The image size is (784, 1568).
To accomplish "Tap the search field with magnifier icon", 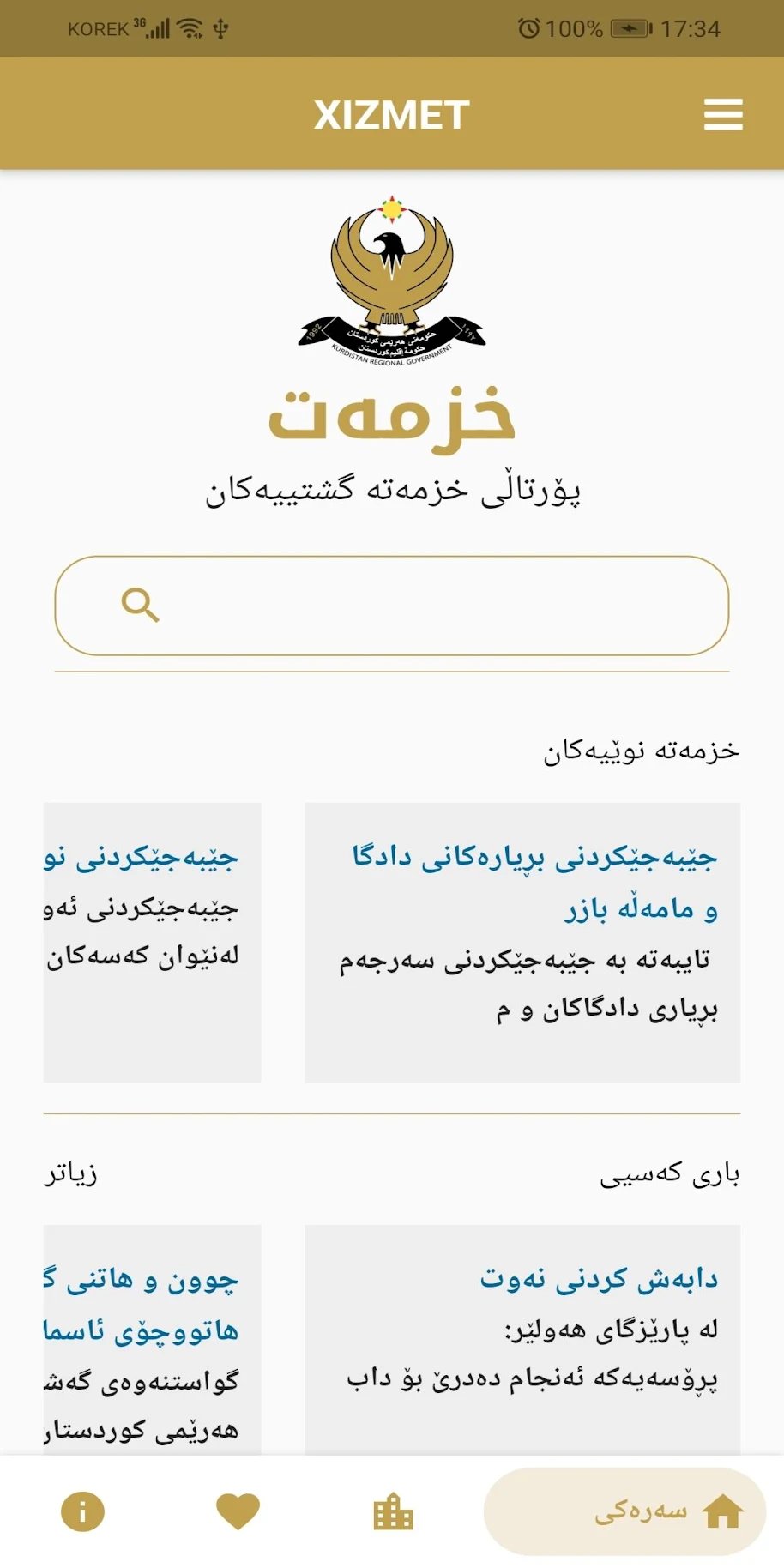I will [x=392, y=606].
